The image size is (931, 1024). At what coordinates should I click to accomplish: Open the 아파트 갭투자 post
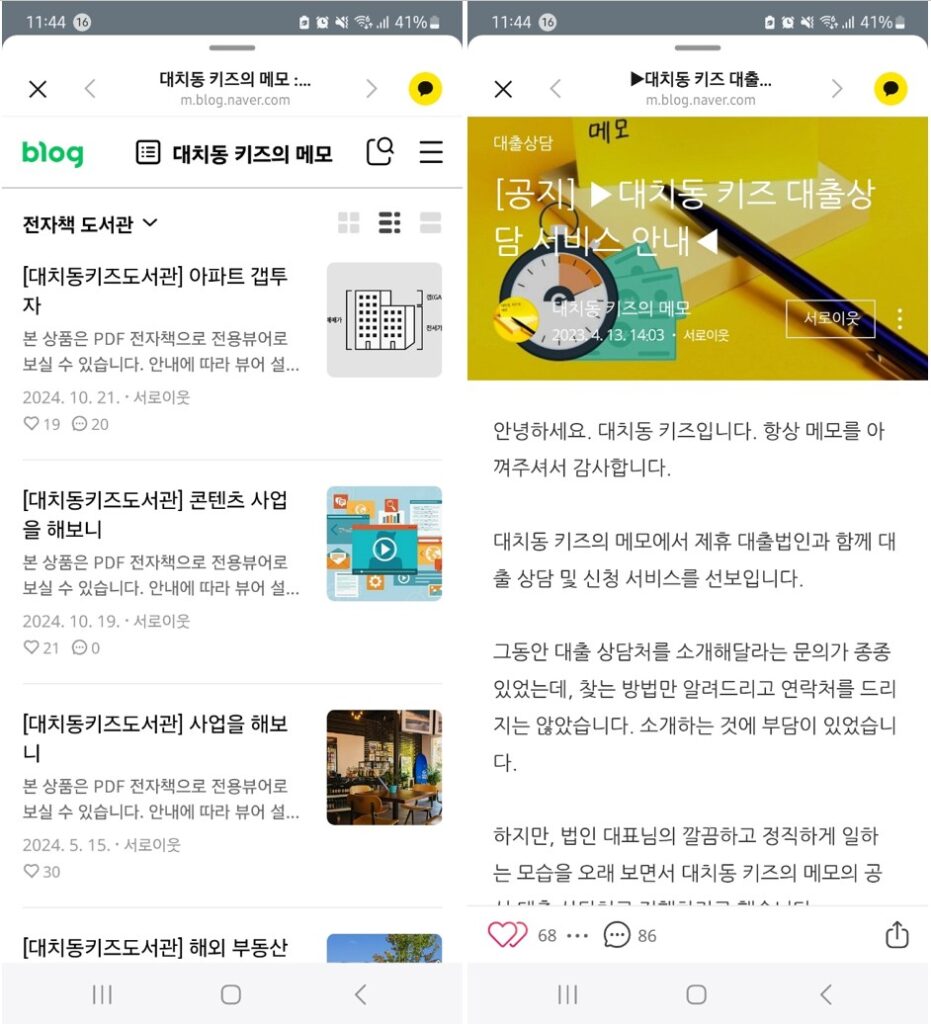(155, 290)
